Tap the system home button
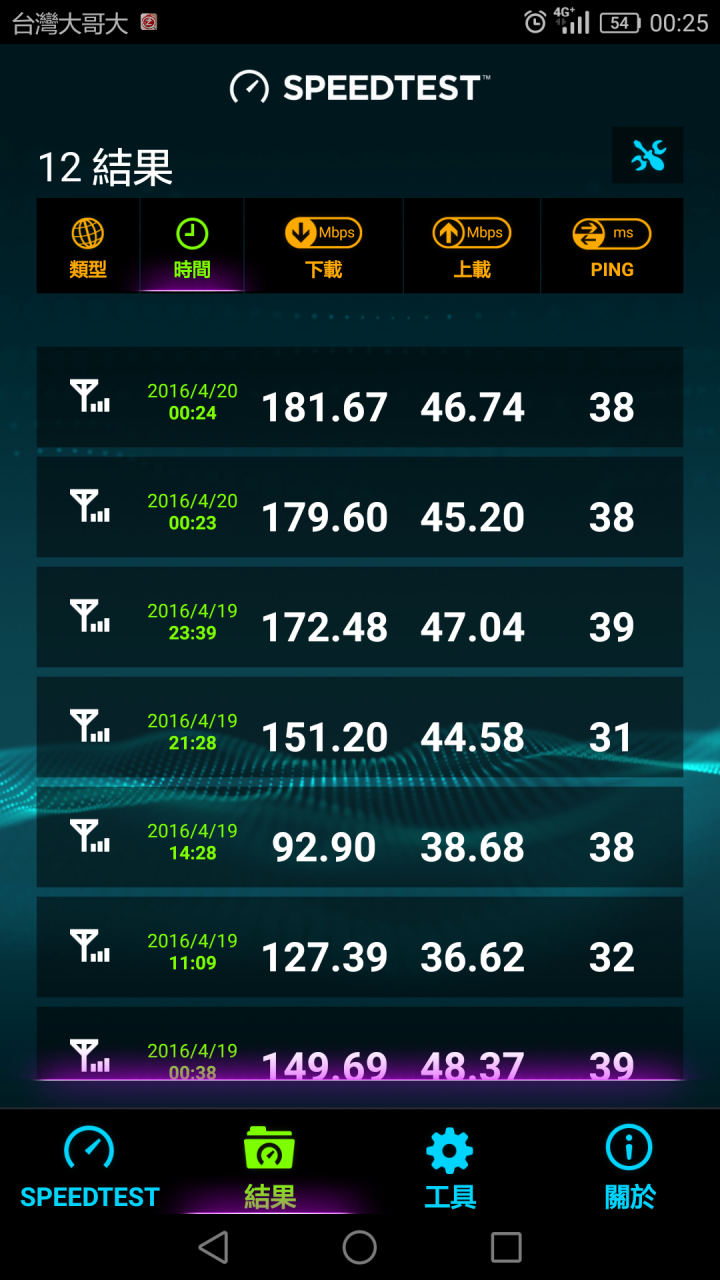This screenshot has height=1280, width=720. tap(360, 1247)
